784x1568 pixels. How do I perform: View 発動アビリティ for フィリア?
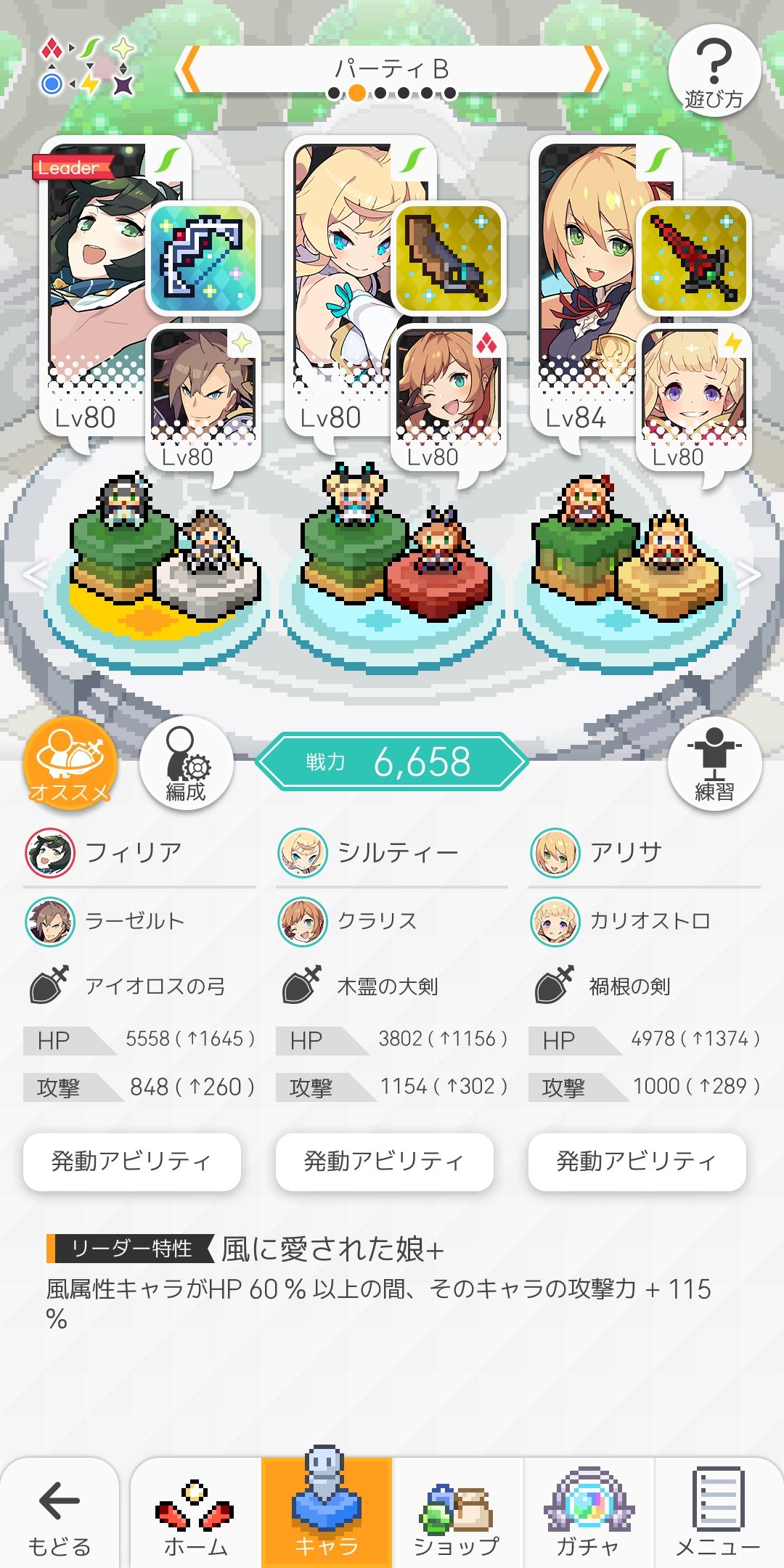[x=132, y=1161]
